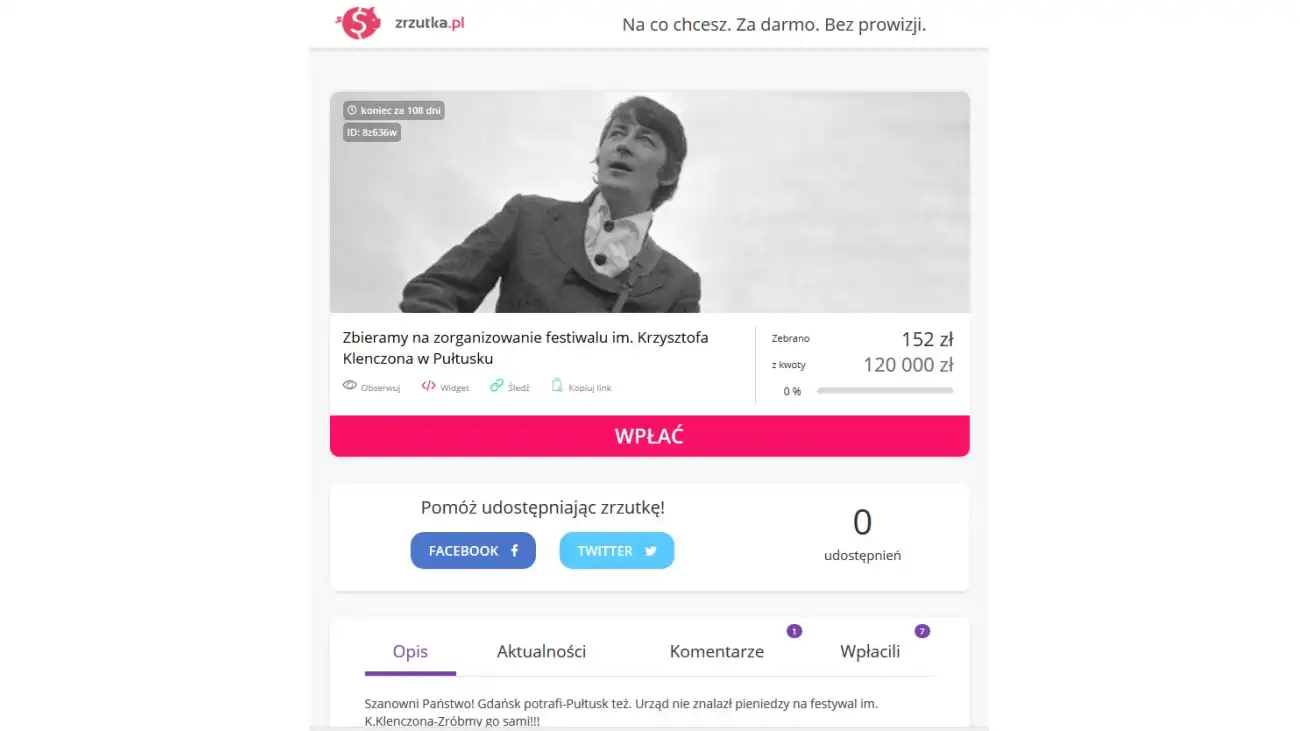Image resolution: width=1300 pixels, height=731 pixels.
Task: Go to the zrzutka.pl home page
Action: coord(402,23)
